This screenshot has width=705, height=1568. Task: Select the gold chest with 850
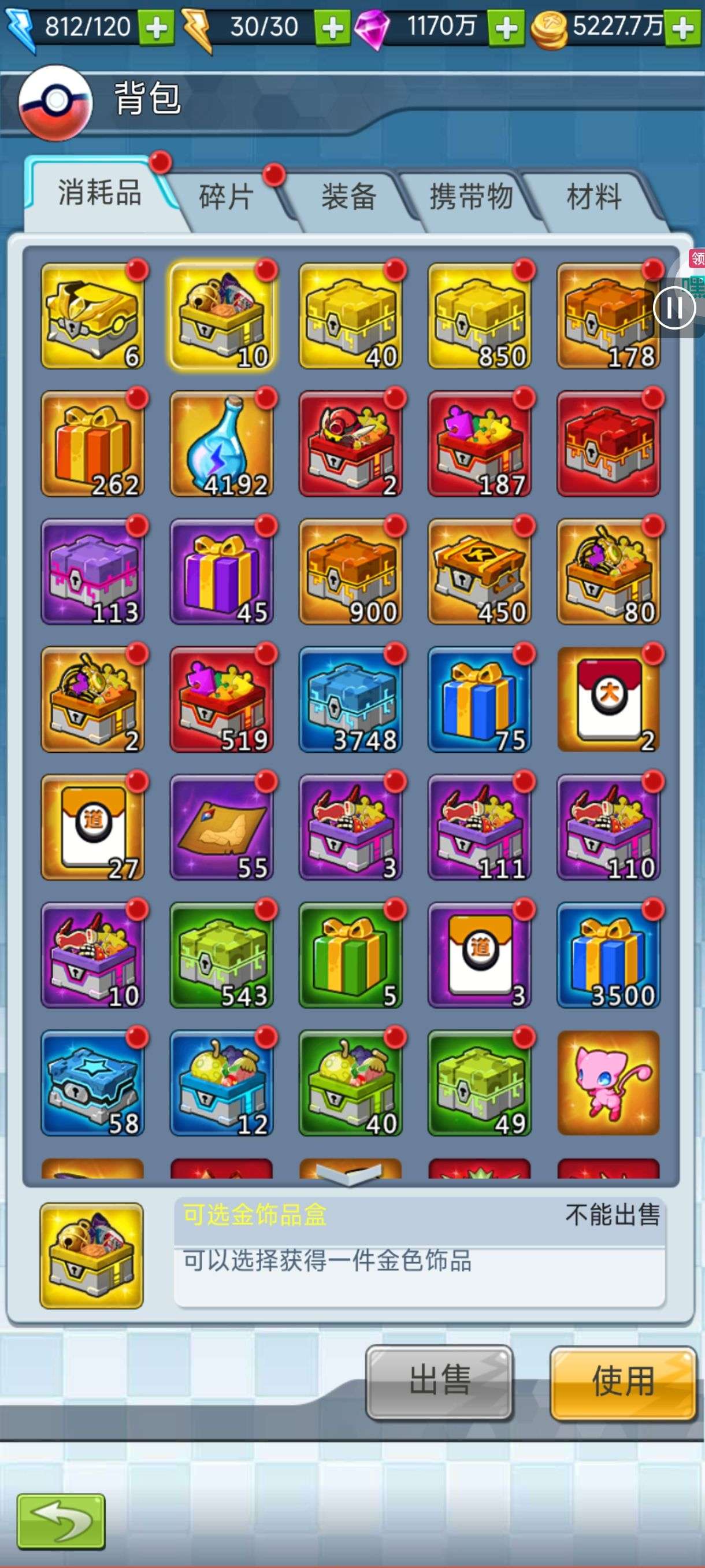479,316
